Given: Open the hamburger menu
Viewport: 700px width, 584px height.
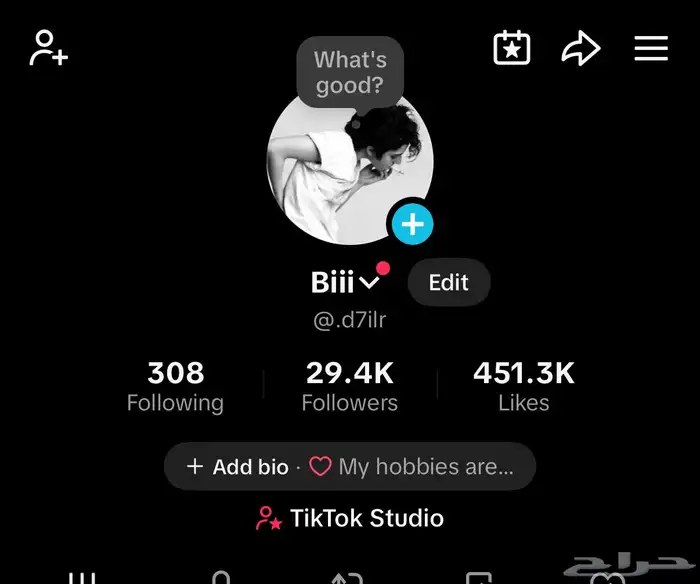Looking at the screenshot, I should point(651,48).
